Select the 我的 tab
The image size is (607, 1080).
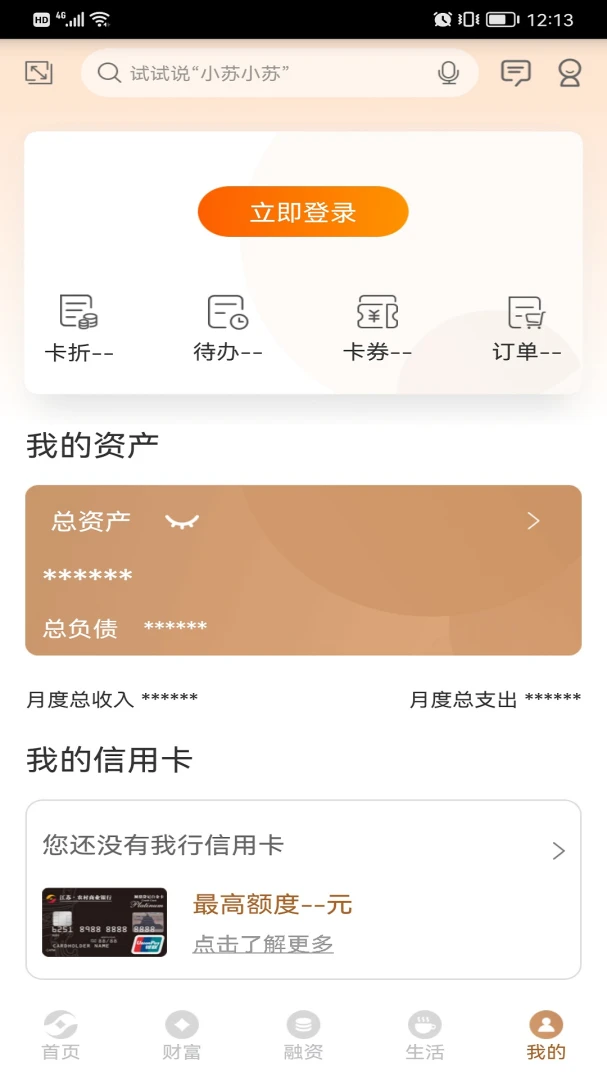[546, 1036]
